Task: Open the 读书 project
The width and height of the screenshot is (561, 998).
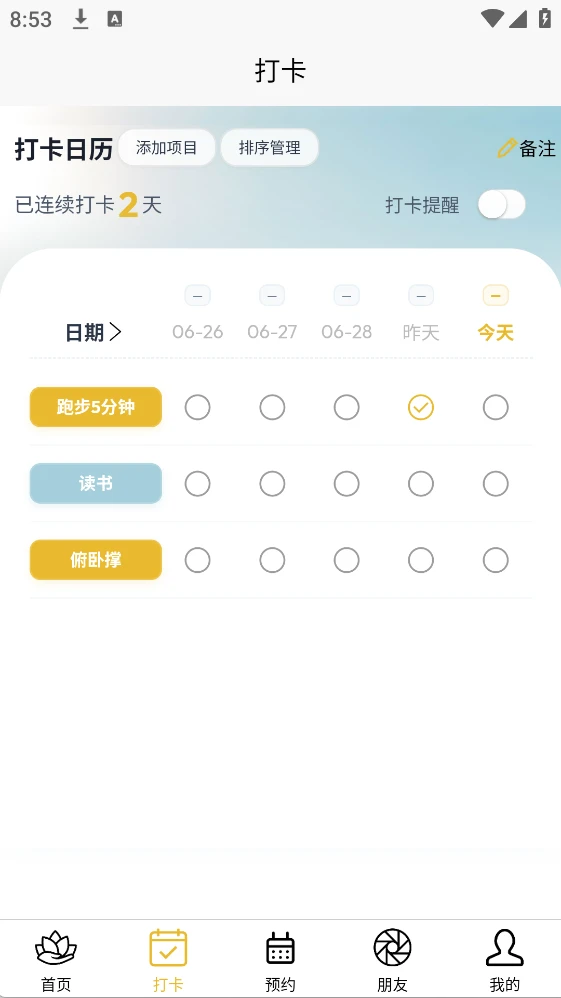Action: click(x=96, y=484)
